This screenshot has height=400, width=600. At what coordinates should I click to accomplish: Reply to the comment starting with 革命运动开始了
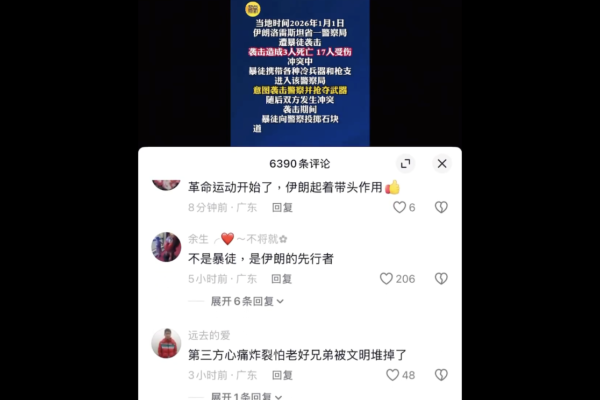point(283,207)
